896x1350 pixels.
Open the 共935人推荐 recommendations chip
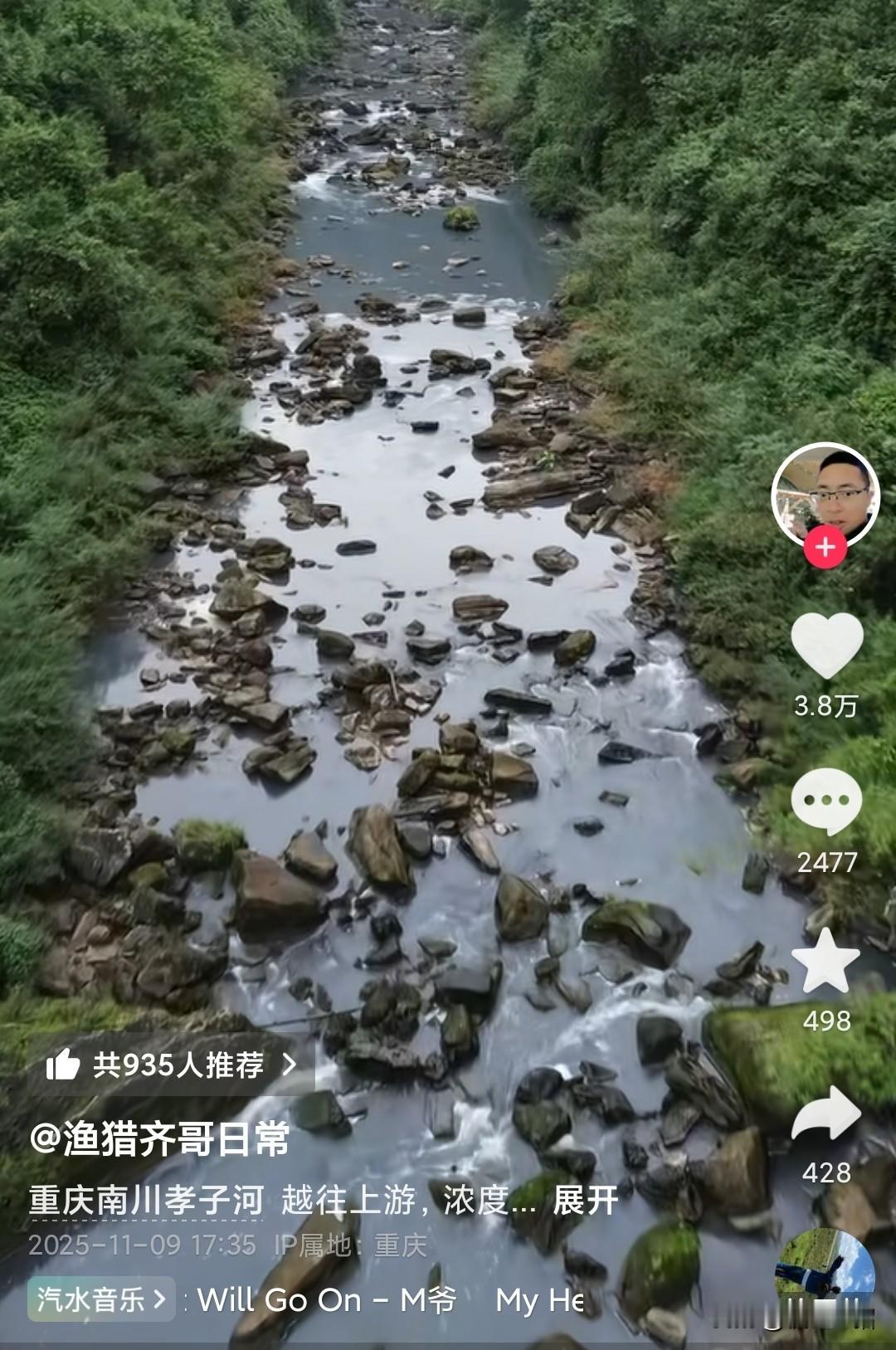(171, 1065)
